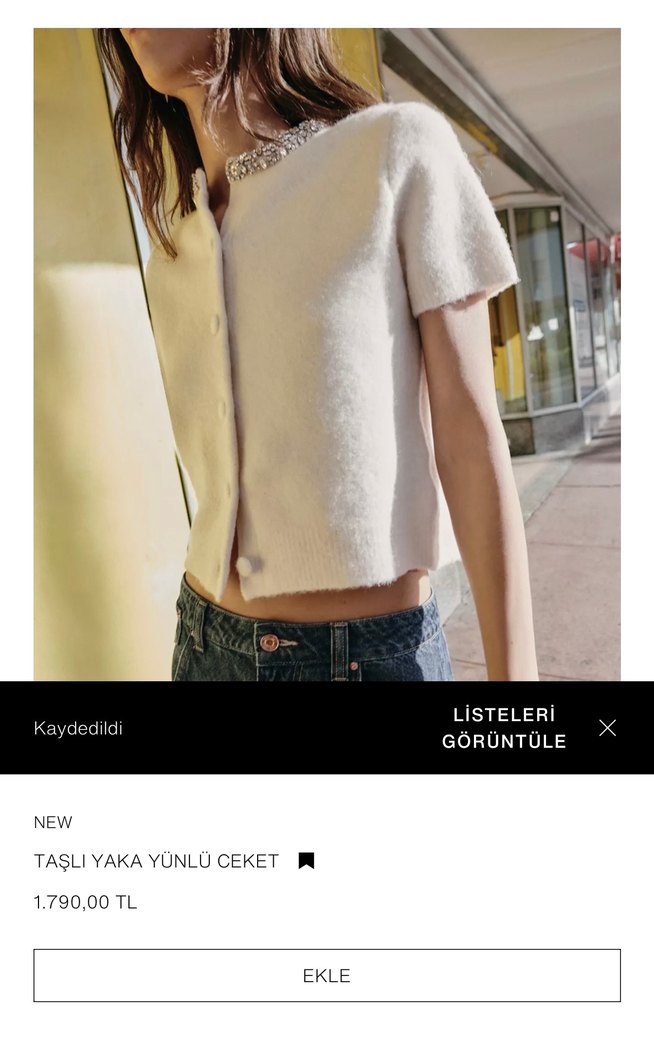The height and width of the screenshot is (1049, 654).
Task: Dismiss the Kaydedildi banner
Action: (607, 728)
